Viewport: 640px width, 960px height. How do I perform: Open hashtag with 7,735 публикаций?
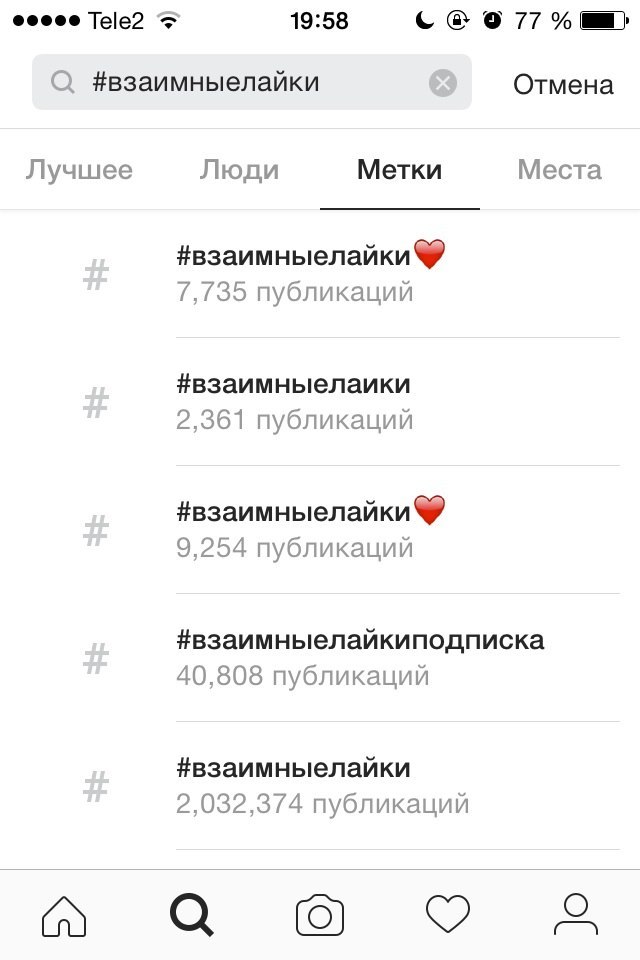tap(320, 274)
